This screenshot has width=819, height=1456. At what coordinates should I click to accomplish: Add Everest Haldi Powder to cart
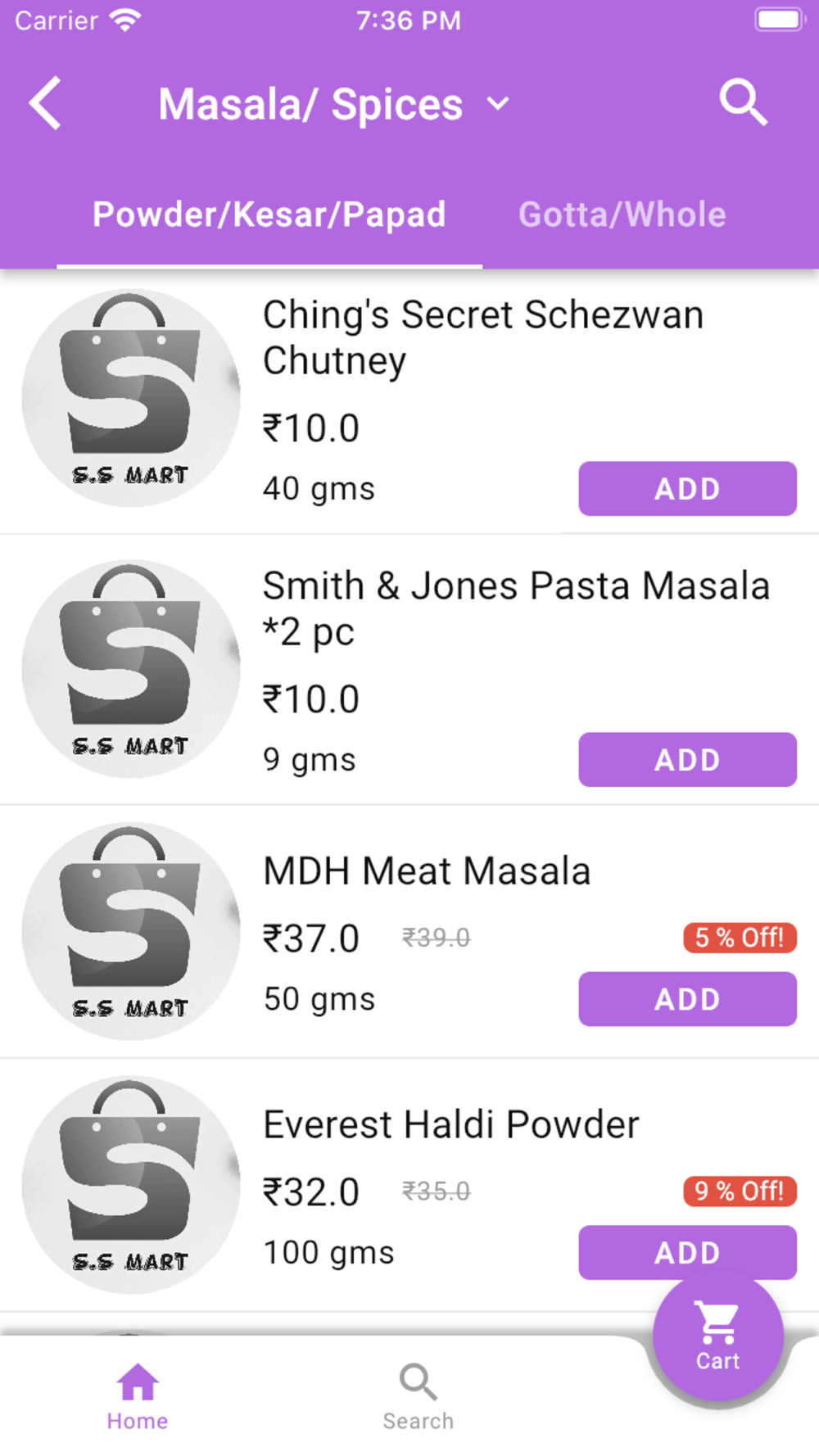(687, 1251)
